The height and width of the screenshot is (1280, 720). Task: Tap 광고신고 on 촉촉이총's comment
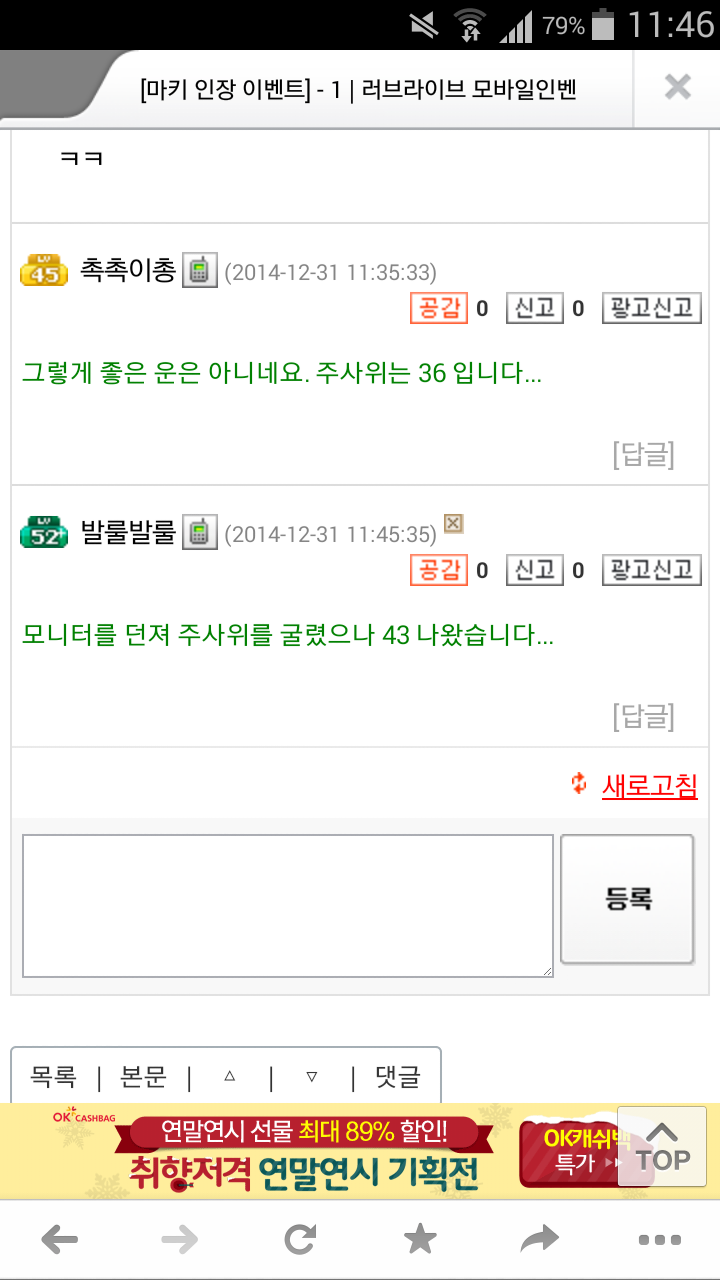(651, 308)
